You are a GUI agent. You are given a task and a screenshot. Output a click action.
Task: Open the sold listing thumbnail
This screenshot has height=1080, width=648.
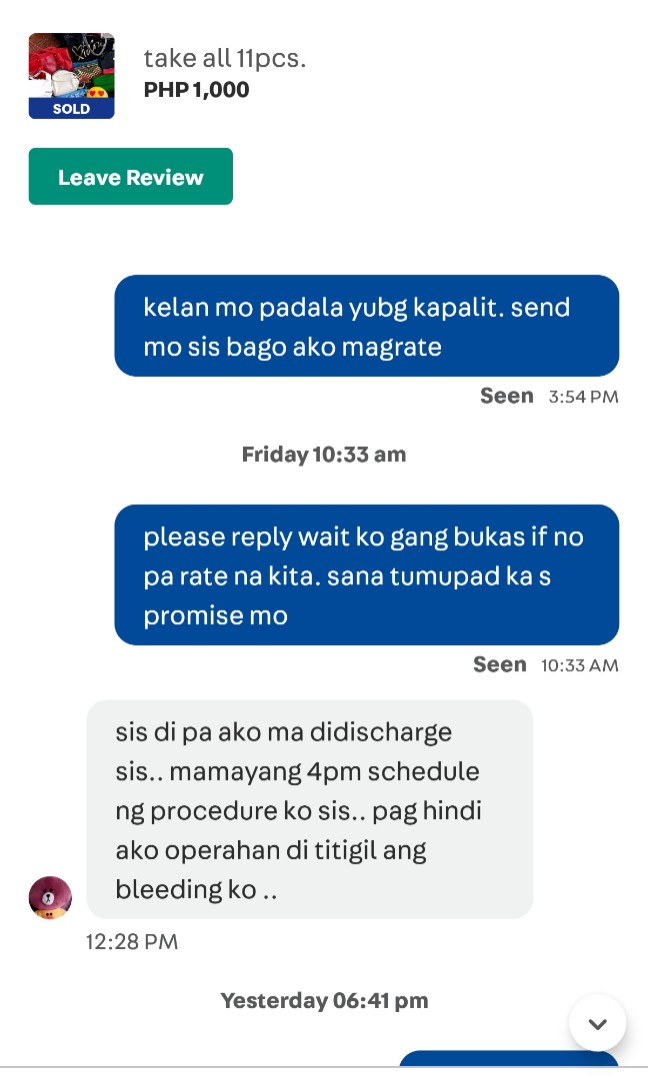coord(72,76)
